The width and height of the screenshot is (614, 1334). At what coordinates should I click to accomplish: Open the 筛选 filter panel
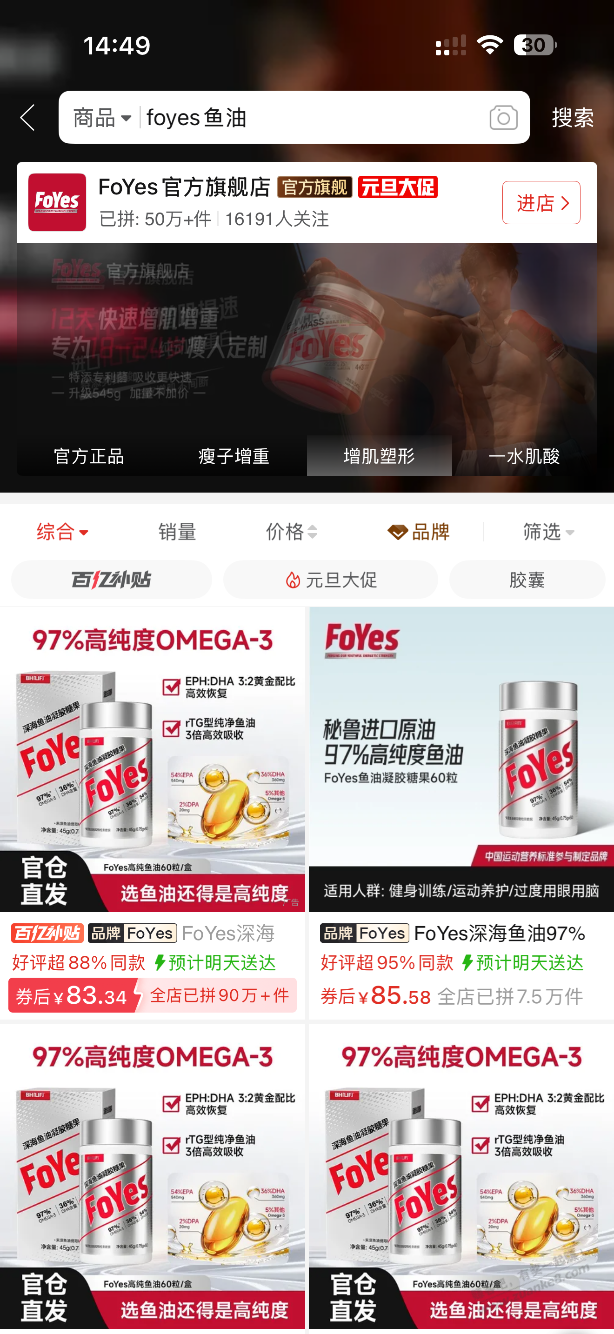point(548,532)
